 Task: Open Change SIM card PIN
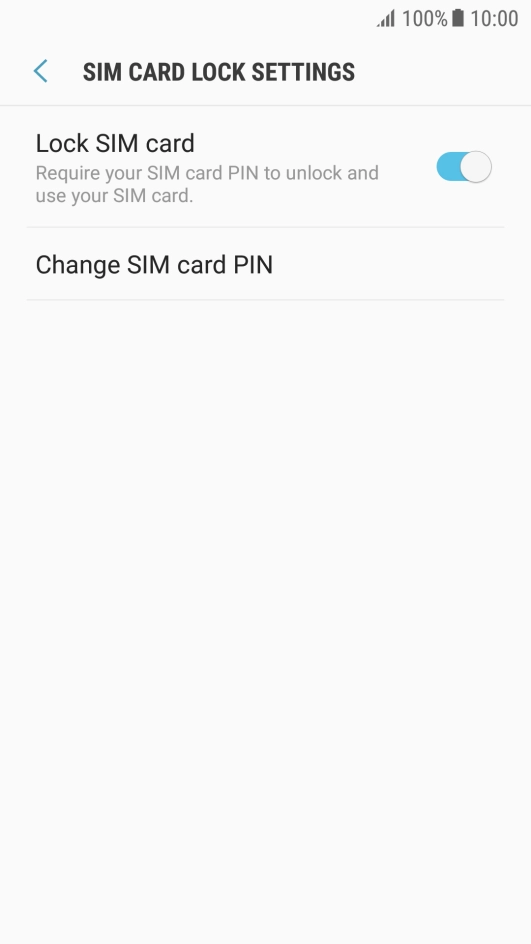coord(265,264)
